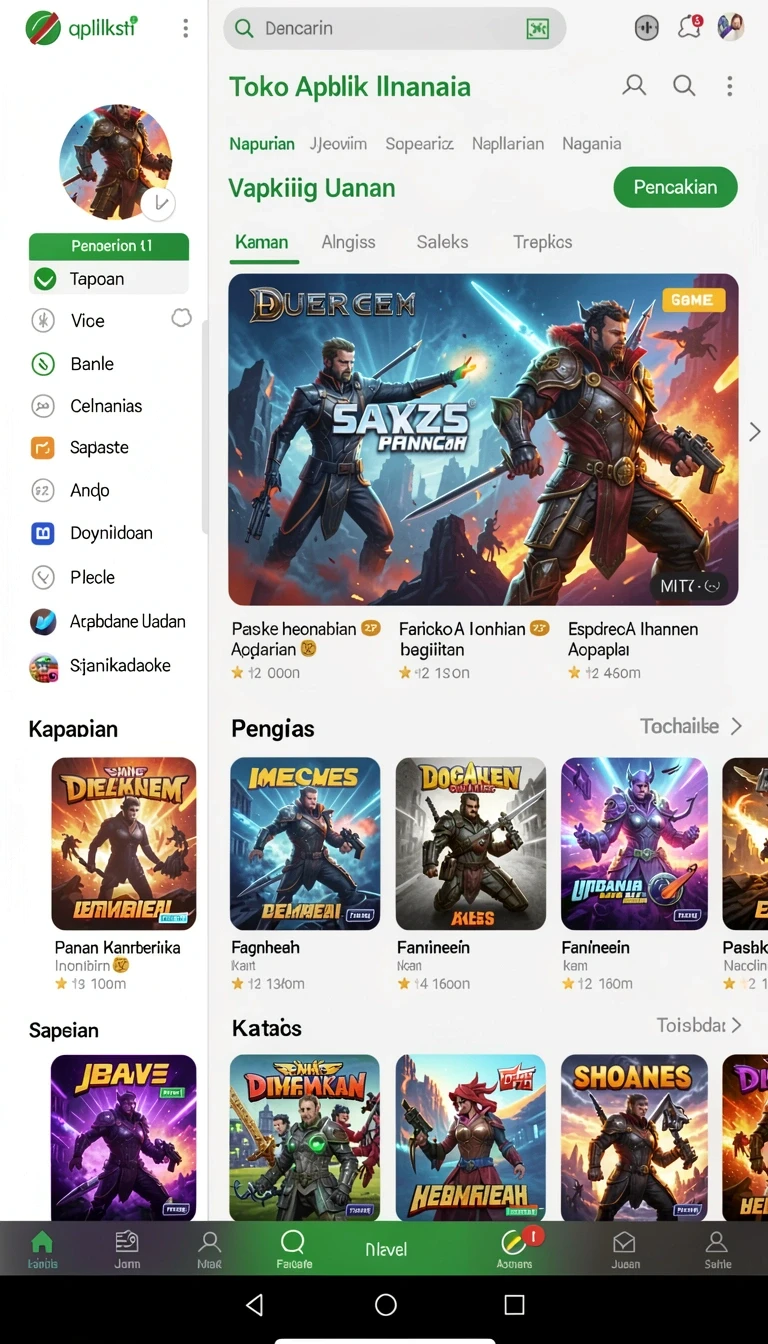The height and width of the screenshot is (1344, 768).
Task: Open the SHOANES game card
Action: 634,1137
